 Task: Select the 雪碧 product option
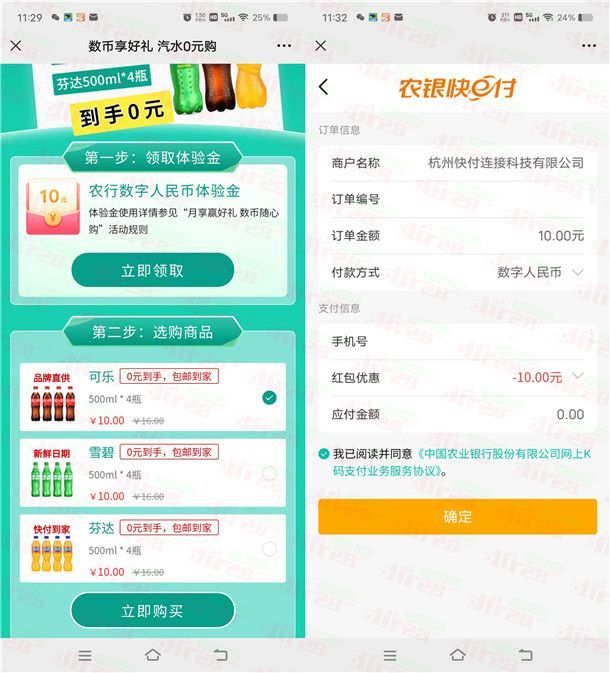[x=269, y=473]
